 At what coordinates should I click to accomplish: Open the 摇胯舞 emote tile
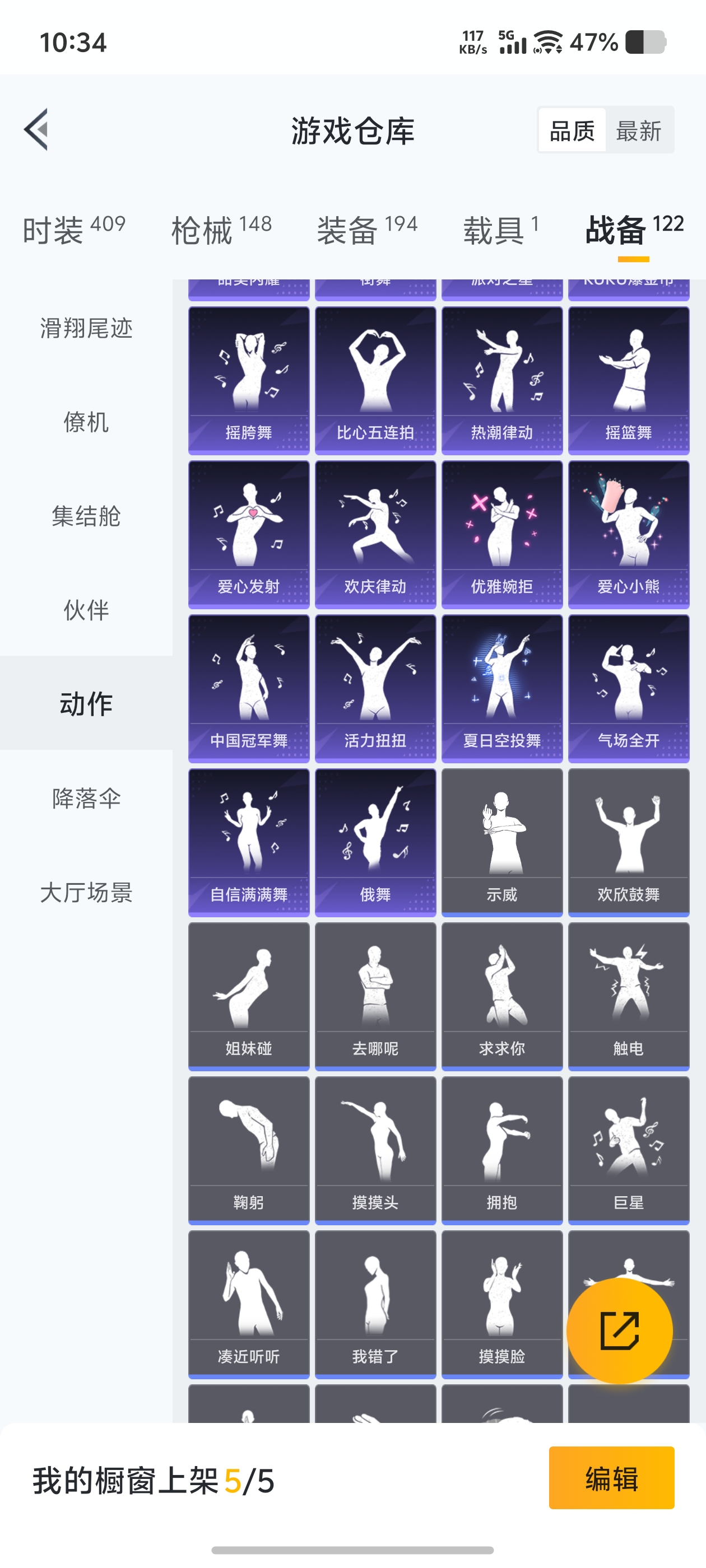point(249,380)
